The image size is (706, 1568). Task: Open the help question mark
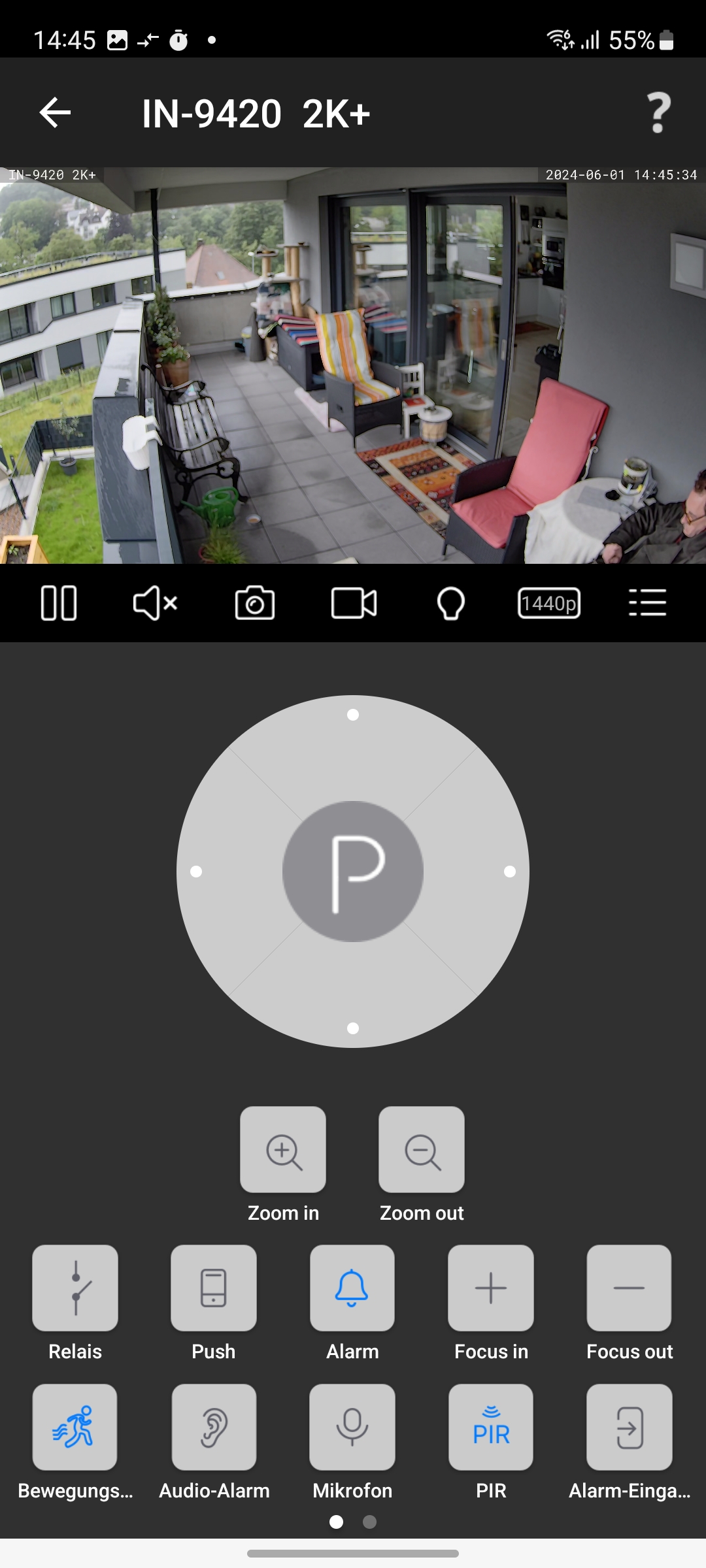coord(658,113)
